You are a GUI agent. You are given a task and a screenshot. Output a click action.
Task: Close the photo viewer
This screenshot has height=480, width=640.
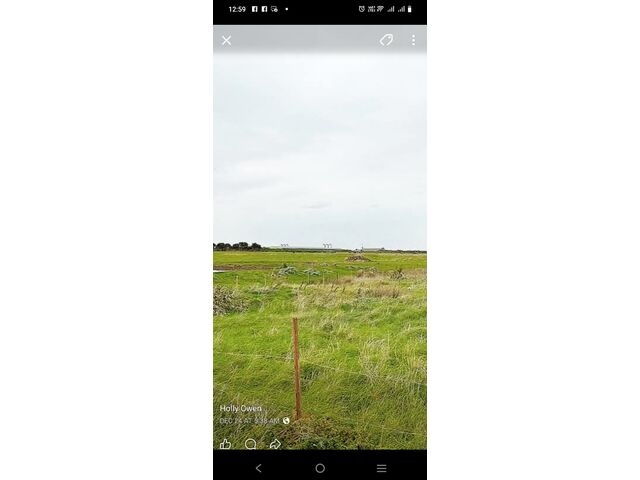(226, 41)
